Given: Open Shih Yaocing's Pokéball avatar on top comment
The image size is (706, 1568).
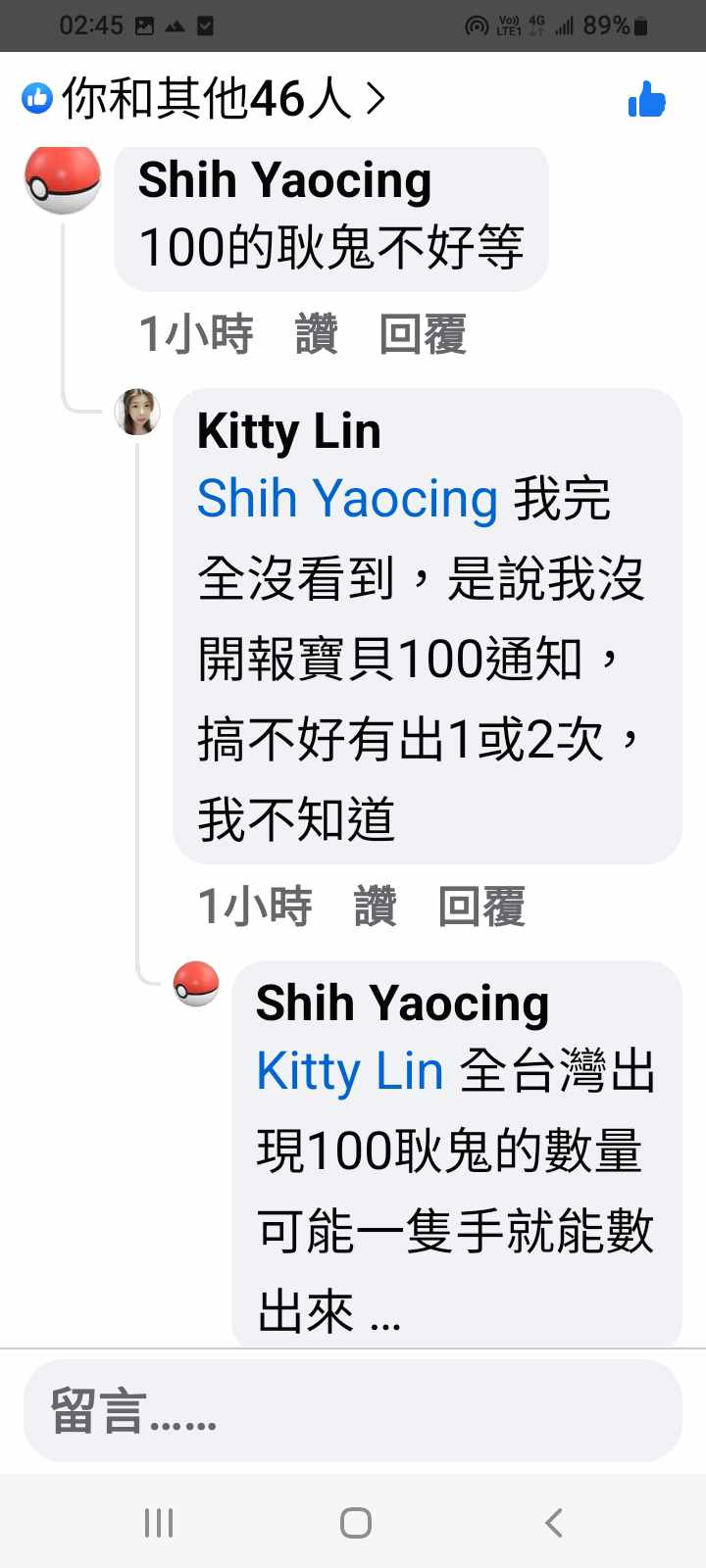Looking at the screenshot, I should pyautogui.click(x=63, y=178).
